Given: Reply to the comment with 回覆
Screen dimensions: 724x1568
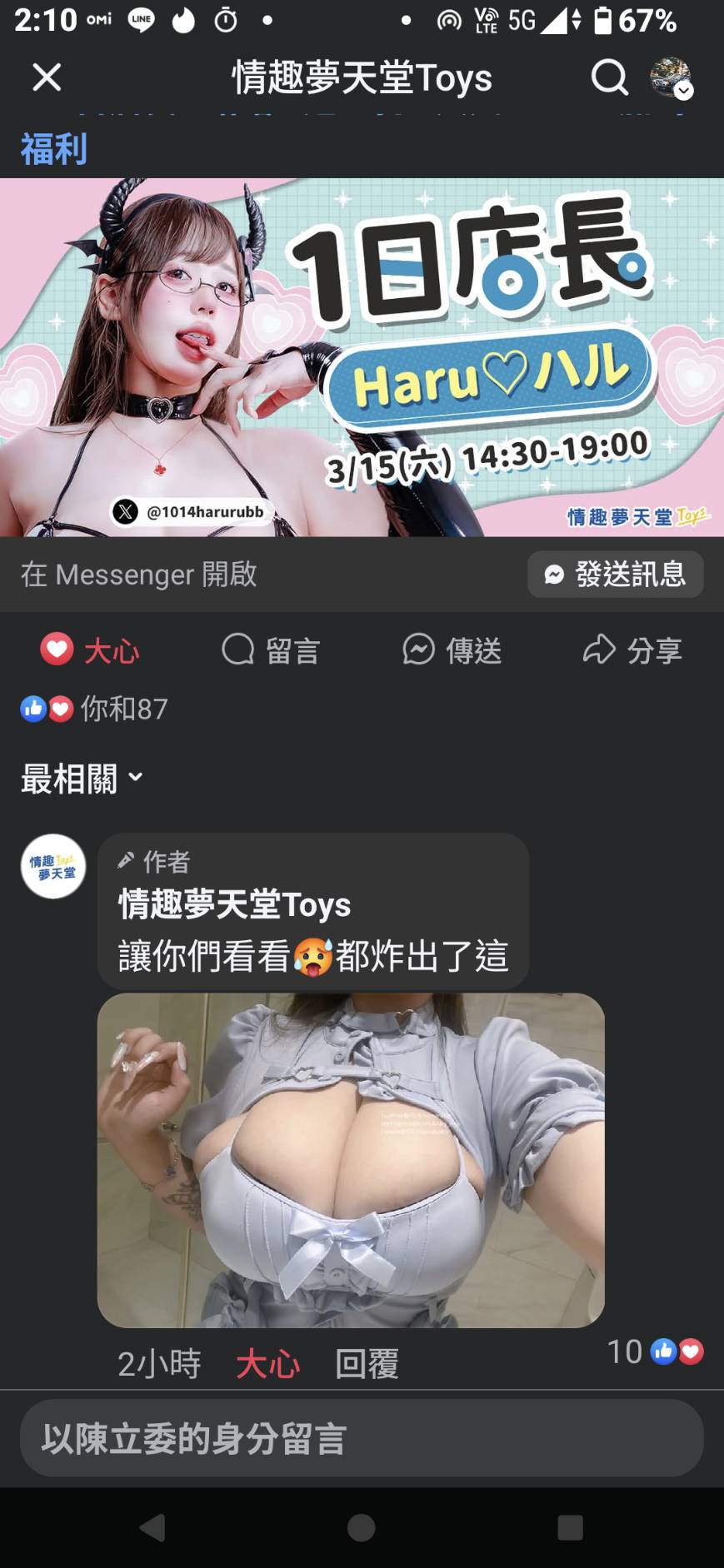Looking at the screenshot, I should pyautogui.click(x=367, y=1364).
